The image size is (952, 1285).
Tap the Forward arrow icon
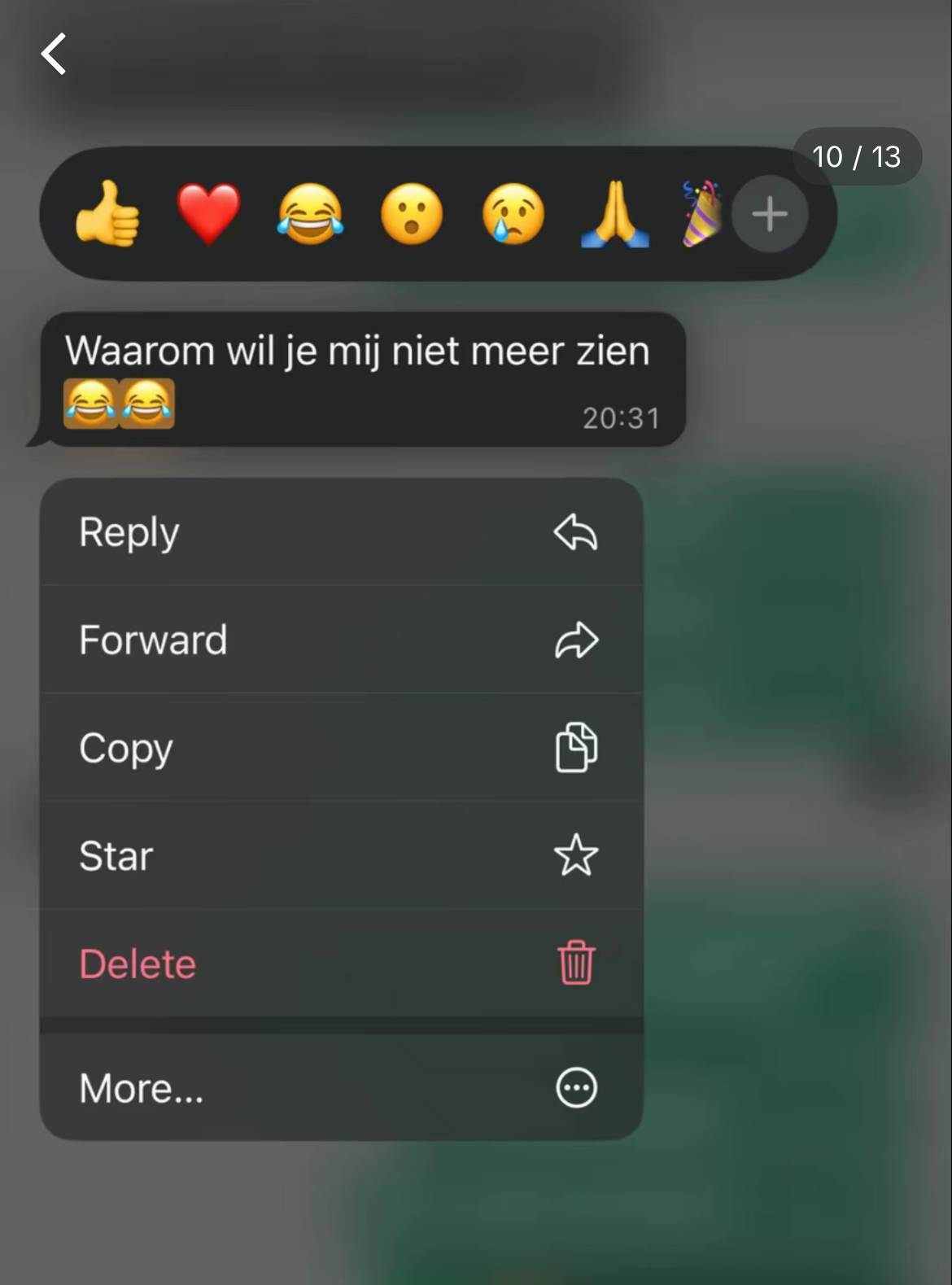tap(578, 640)
